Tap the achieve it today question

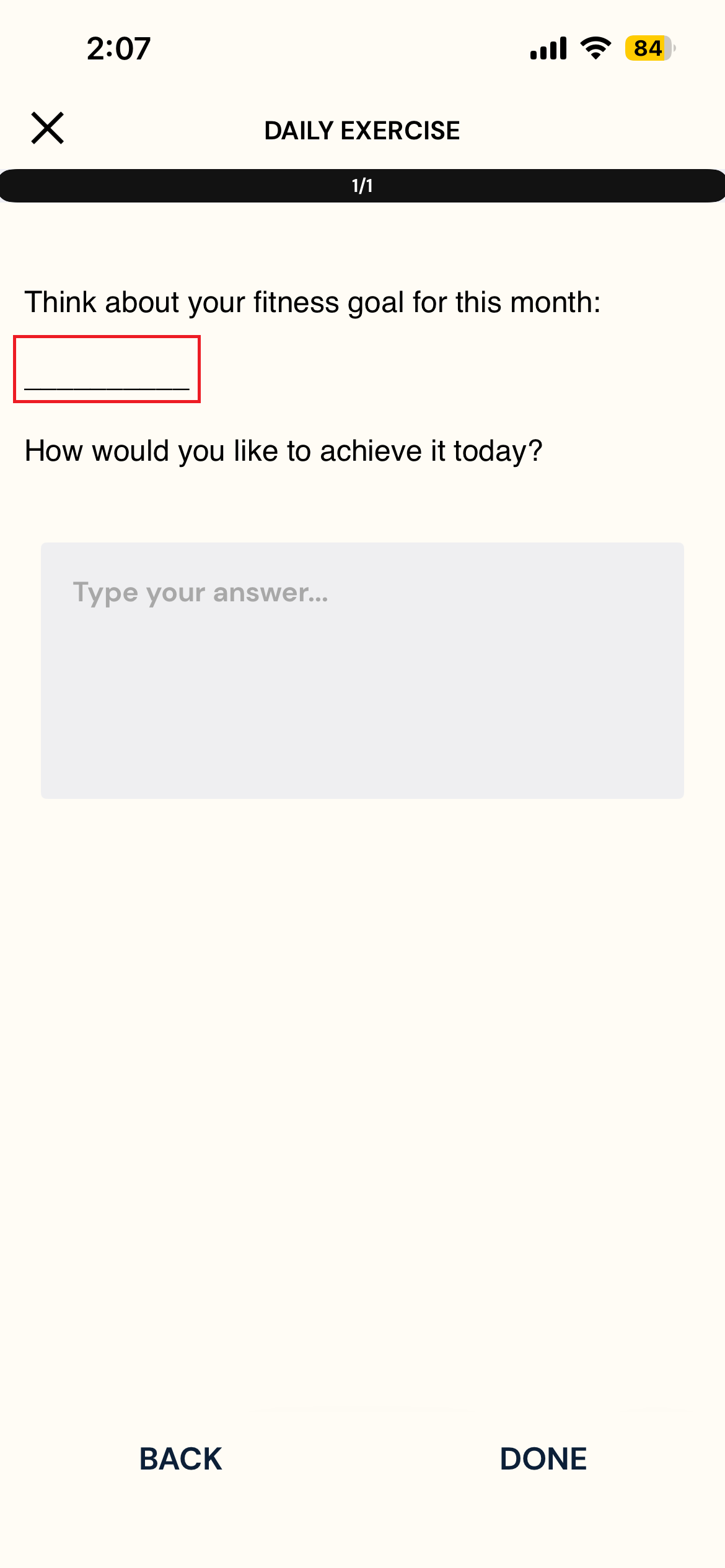click(284, 451)
